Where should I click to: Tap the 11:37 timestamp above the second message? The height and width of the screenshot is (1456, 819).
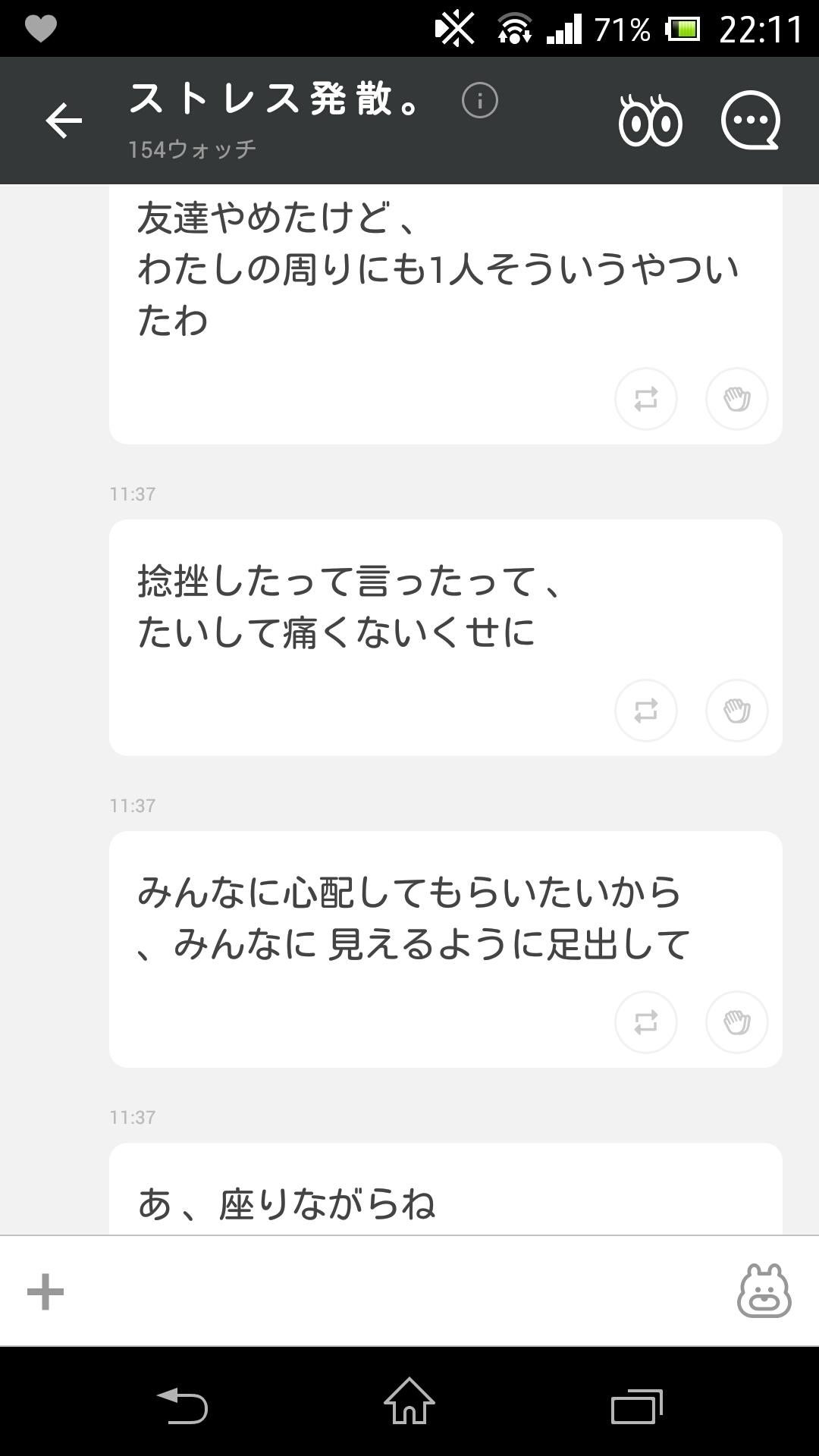coord(133,493)
